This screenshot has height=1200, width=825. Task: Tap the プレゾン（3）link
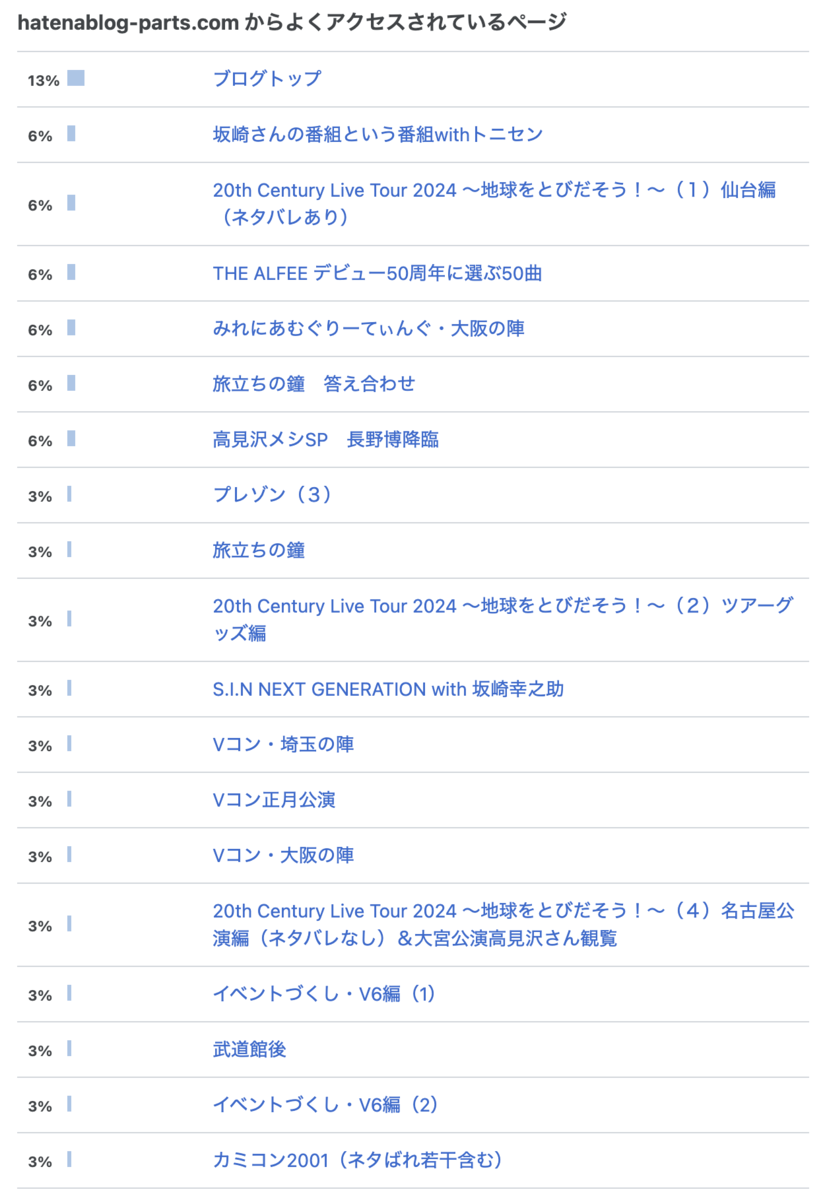coord(272,495)
